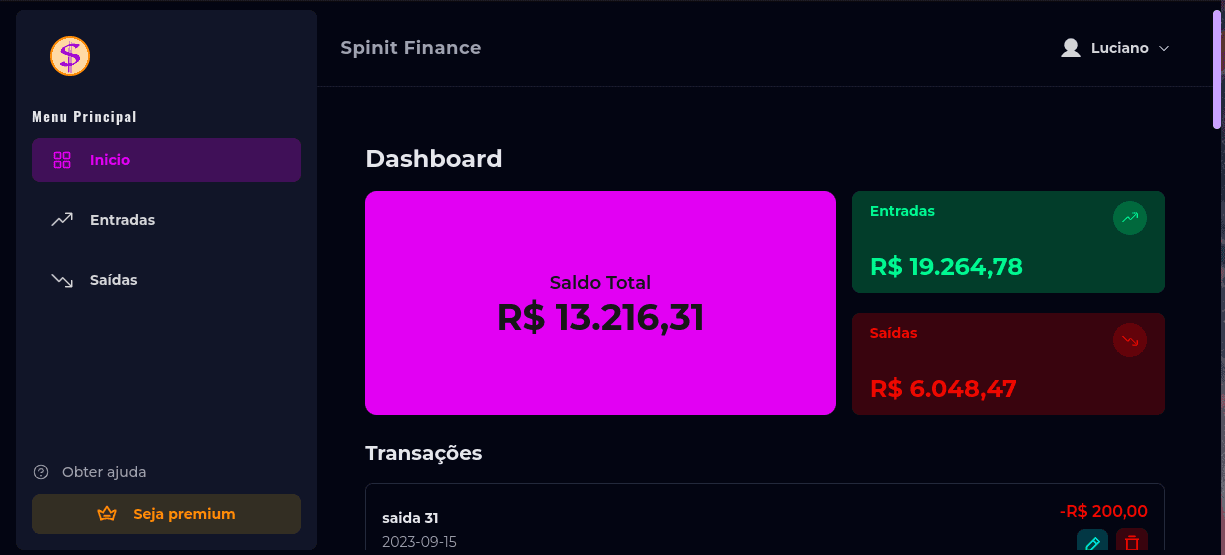Edit the saida 31 transaction
This screenshot has width=1225, height=555.
tap(1092, 542)
